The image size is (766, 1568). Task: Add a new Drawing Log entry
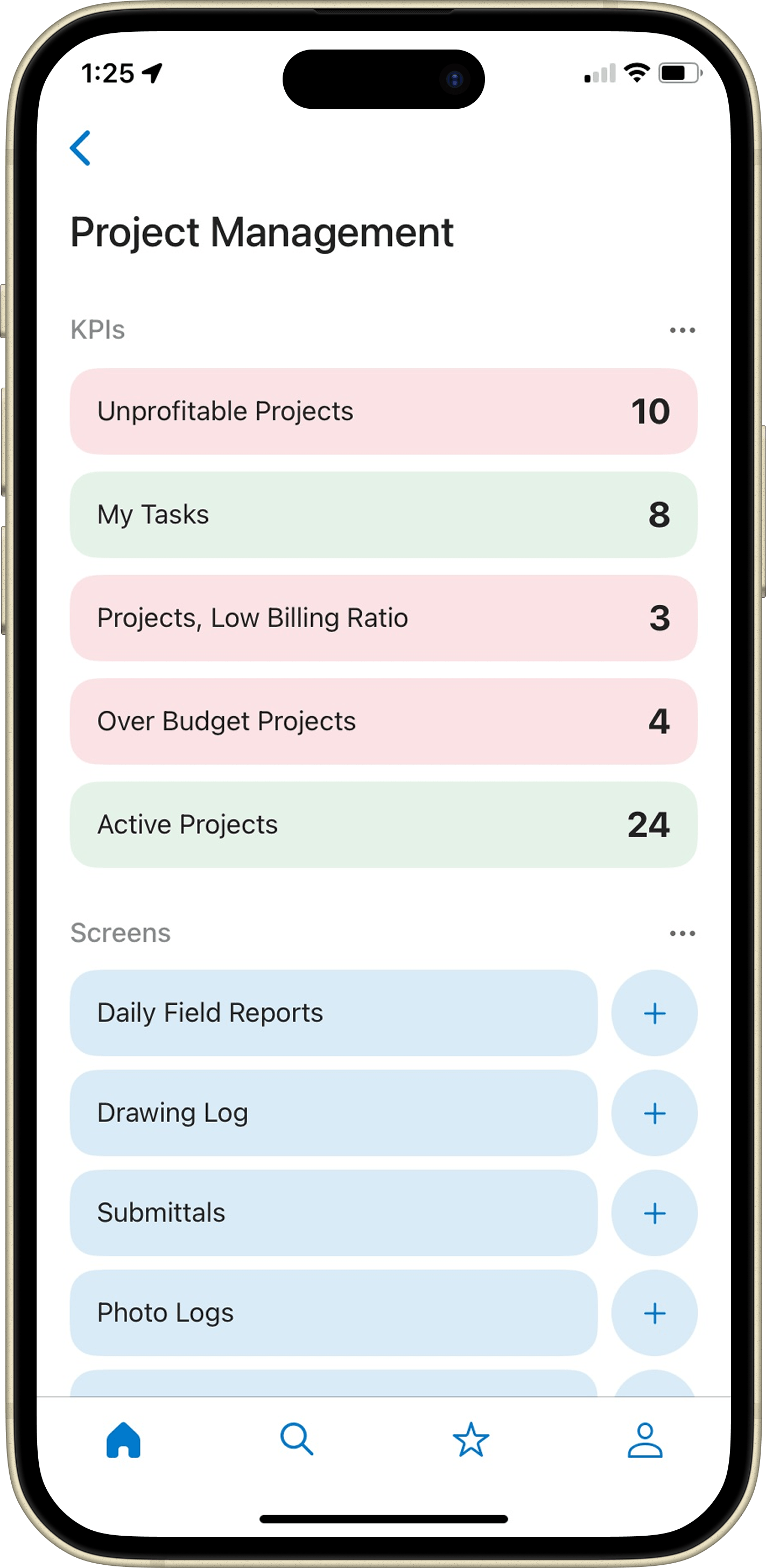(x=654, y=1114)
